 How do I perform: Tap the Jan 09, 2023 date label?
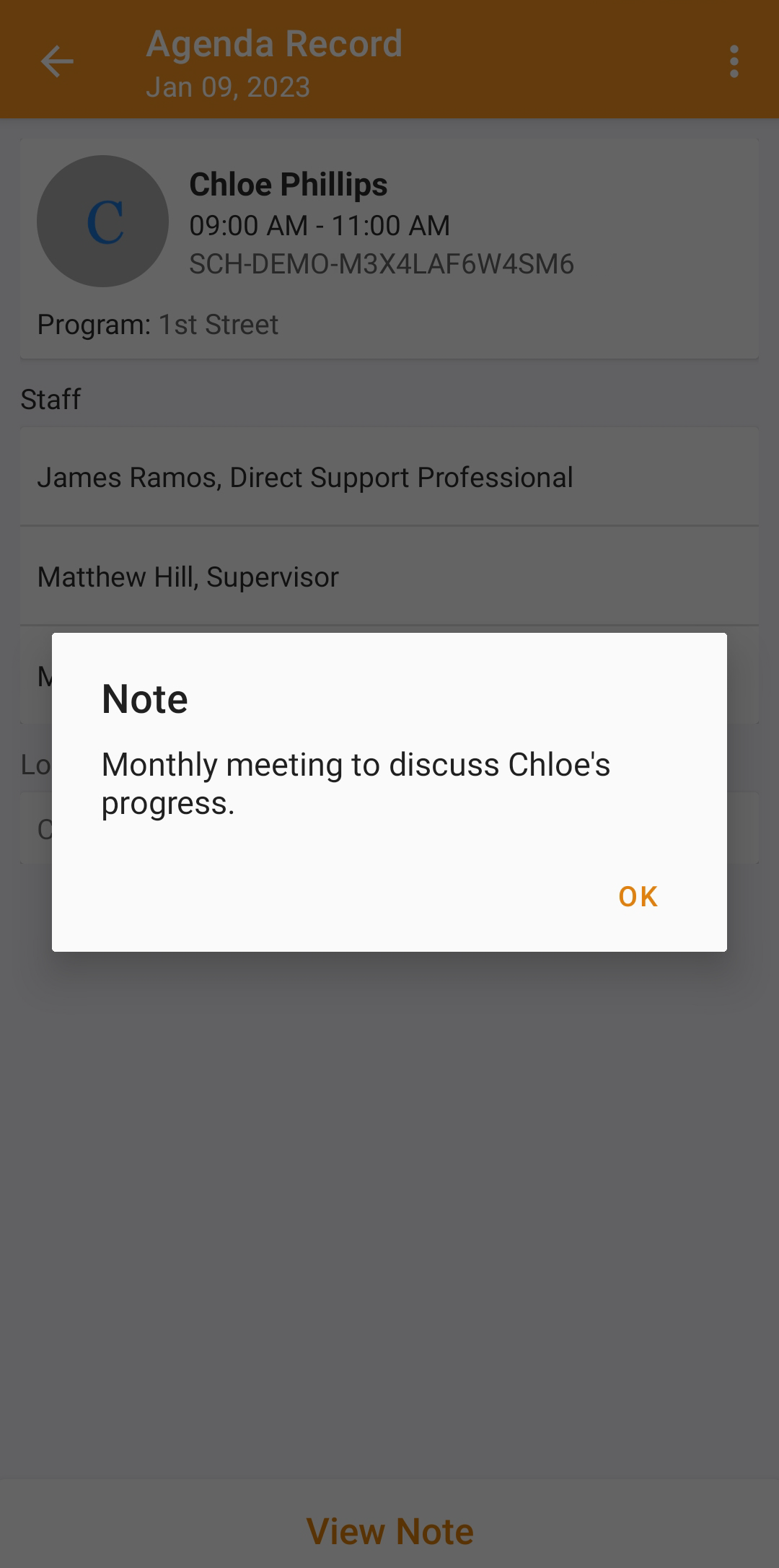[229, 87]
